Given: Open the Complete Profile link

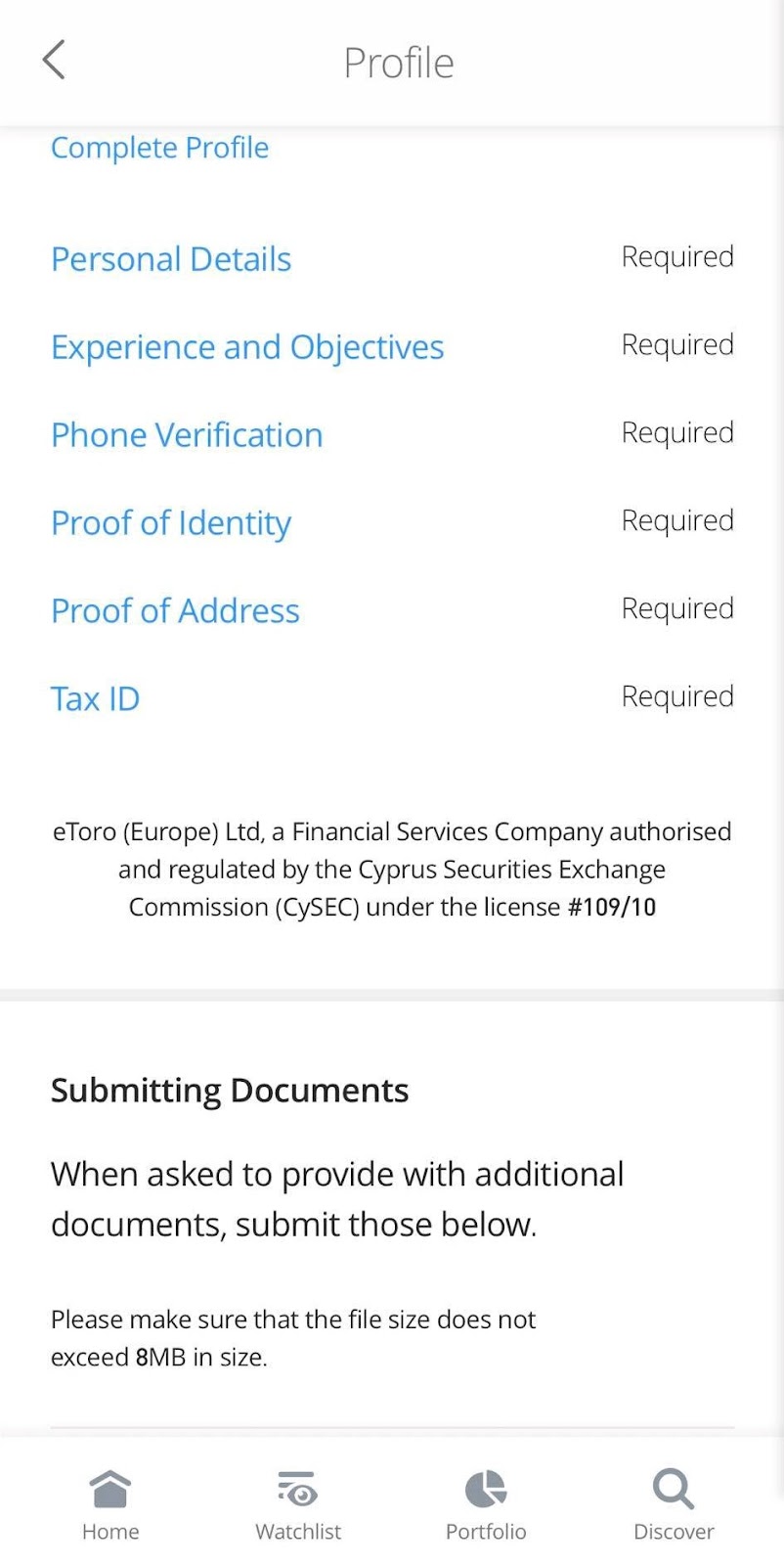Looking at the screenshot, I should (x=159, y=148).
